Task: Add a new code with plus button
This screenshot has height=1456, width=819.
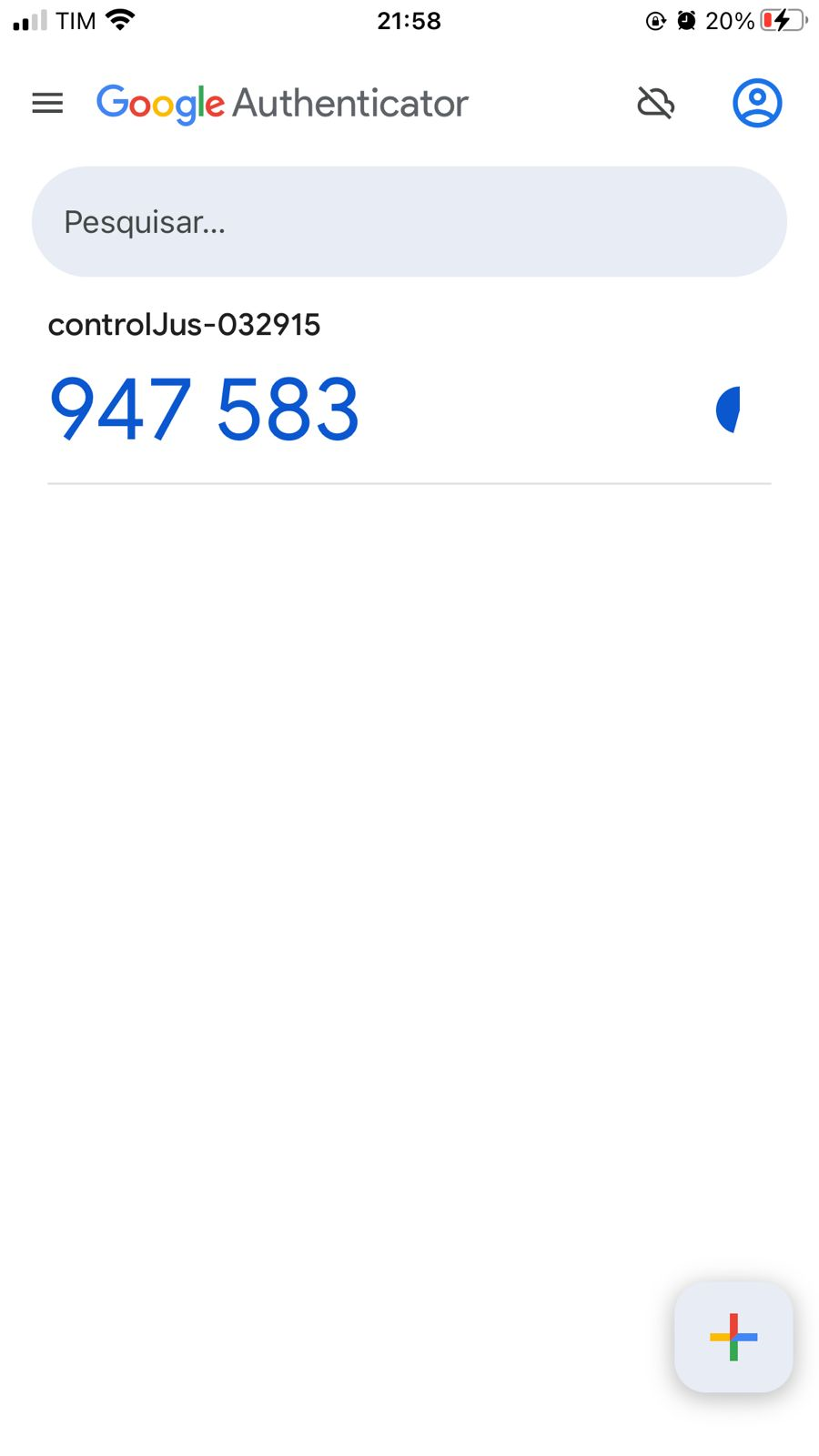Action: pyautogui.click(x=733, y=1336)
